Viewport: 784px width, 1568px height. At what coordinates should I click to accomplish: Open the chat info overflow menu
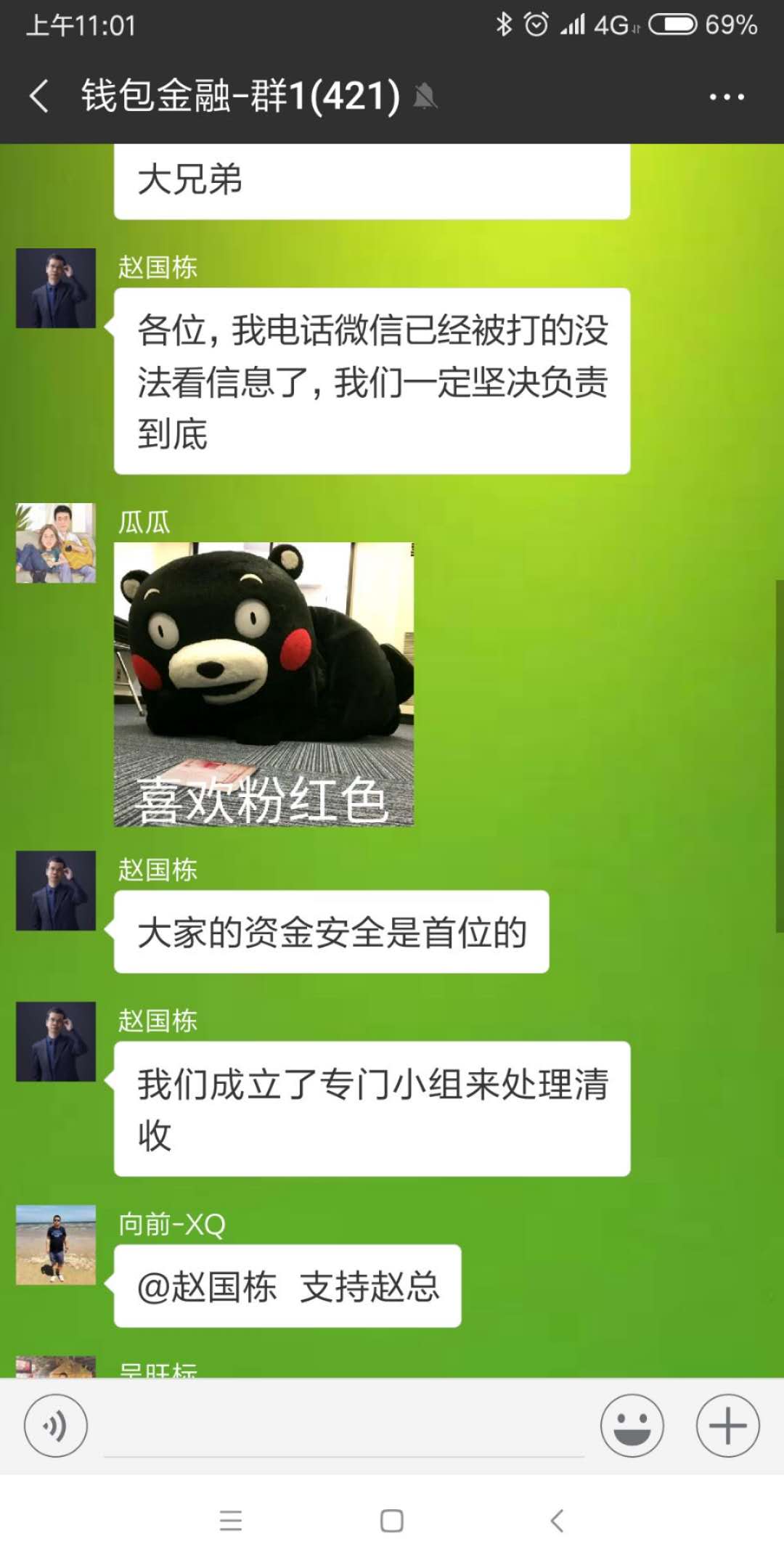pos(726,97)
